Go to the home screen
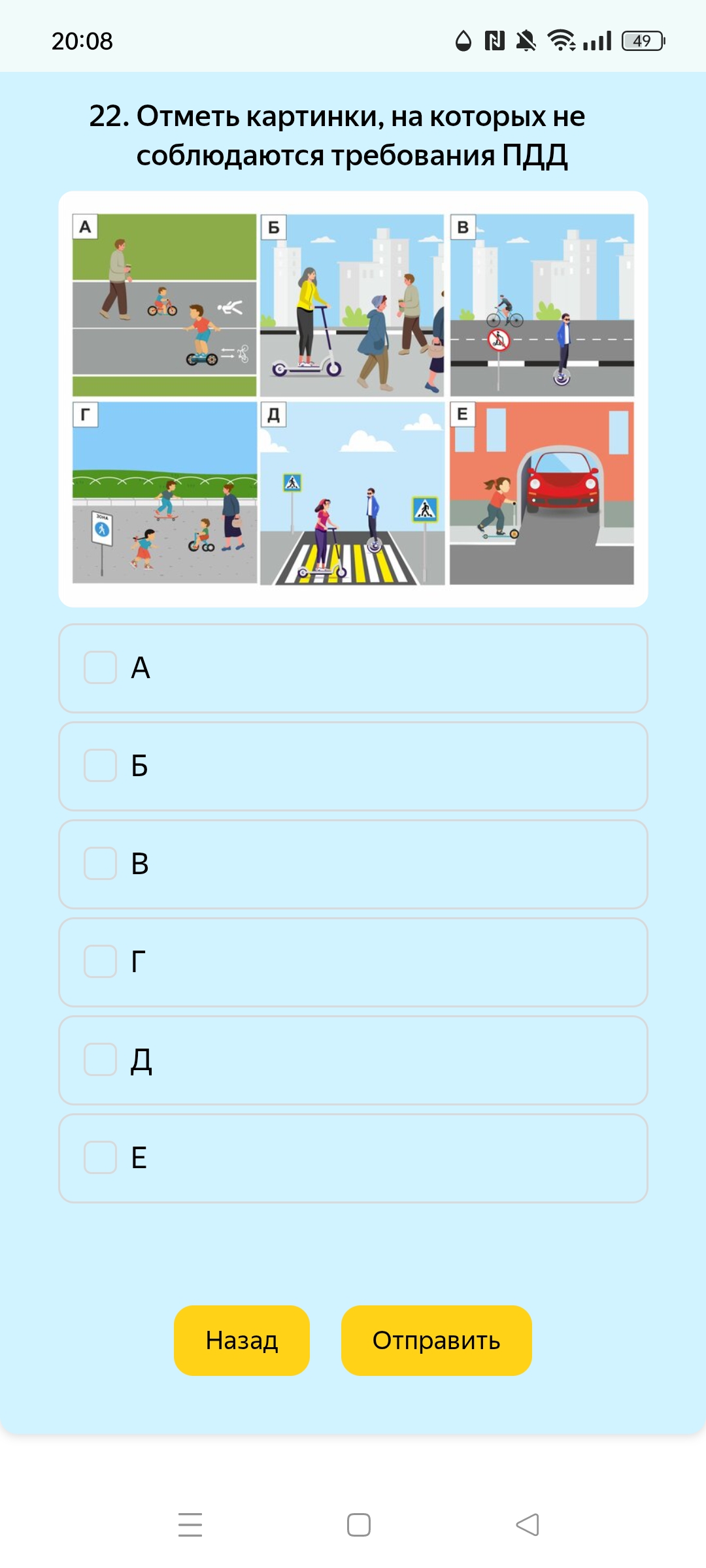706x1568 pixels. coord(359,1525)
